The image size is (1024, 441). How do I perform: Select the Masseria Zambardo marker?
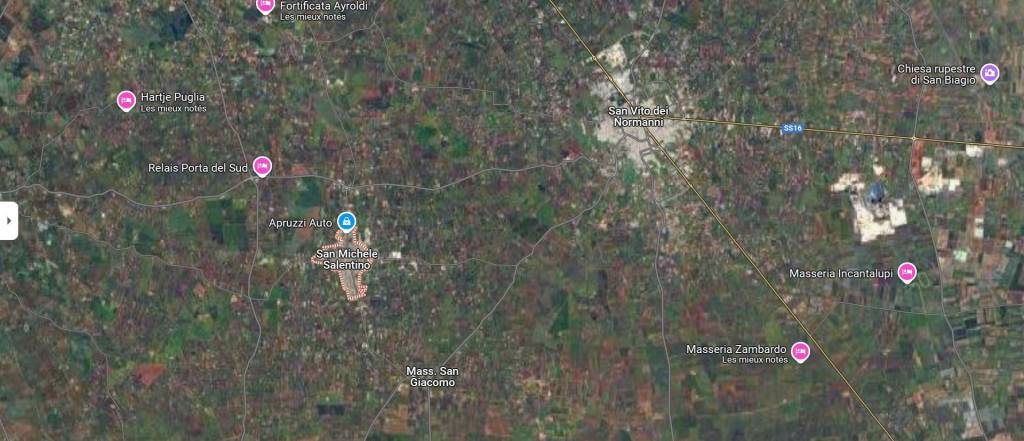coord(800,351)
